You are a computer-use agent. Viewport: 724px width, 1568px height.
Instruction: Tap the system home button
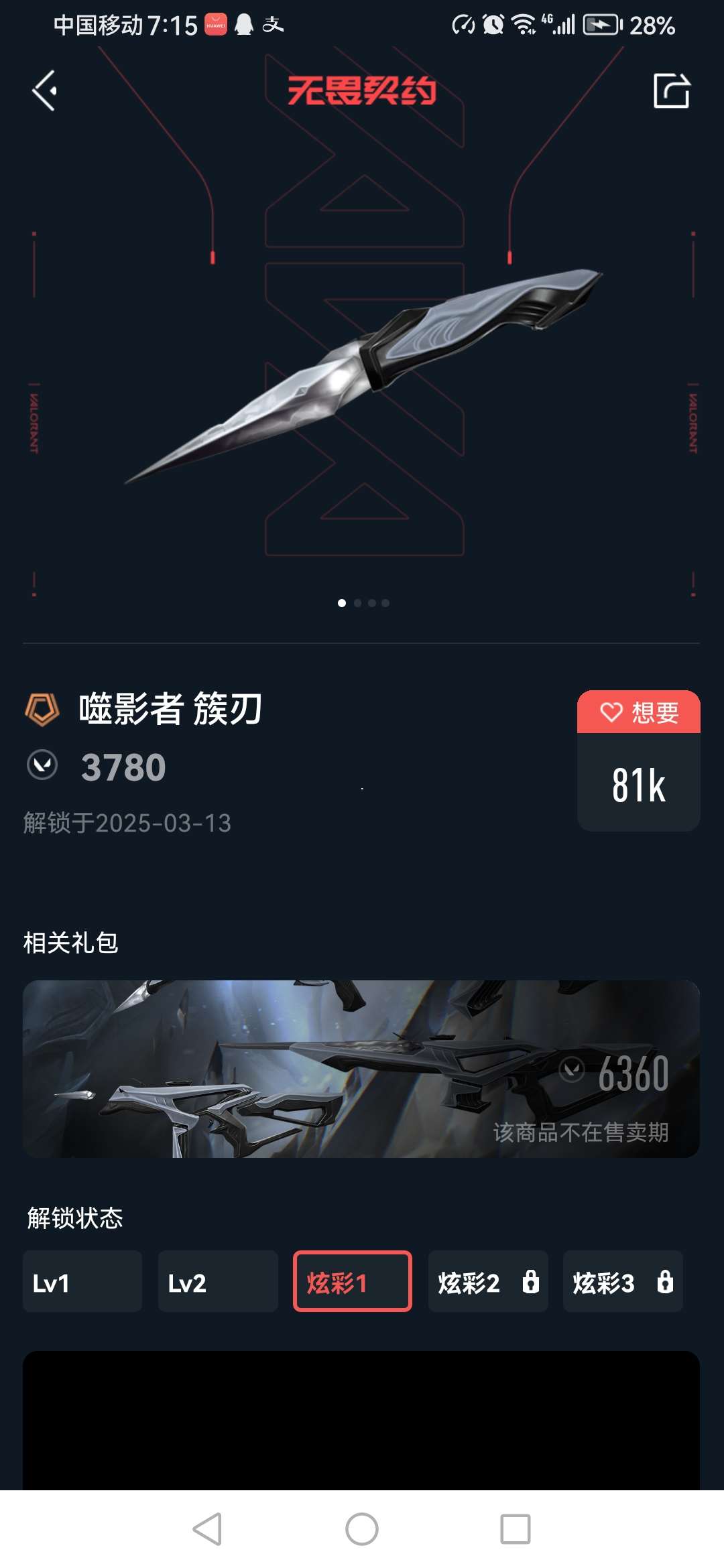click(x=362, y=1529)
